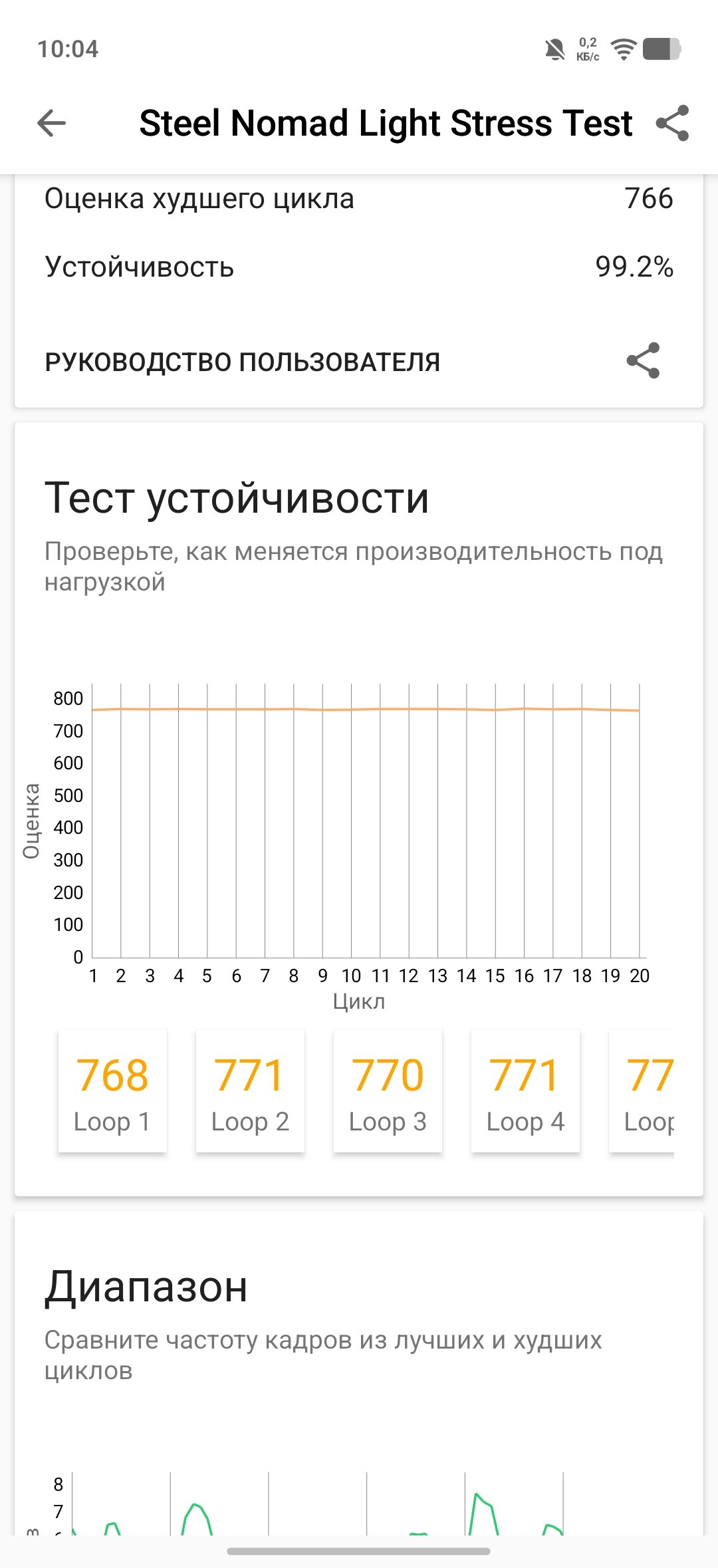The height and width of the screenshot is (1568, 718).
Task: Select the Loop 2 score card
Action: (x=250, y=1091)
